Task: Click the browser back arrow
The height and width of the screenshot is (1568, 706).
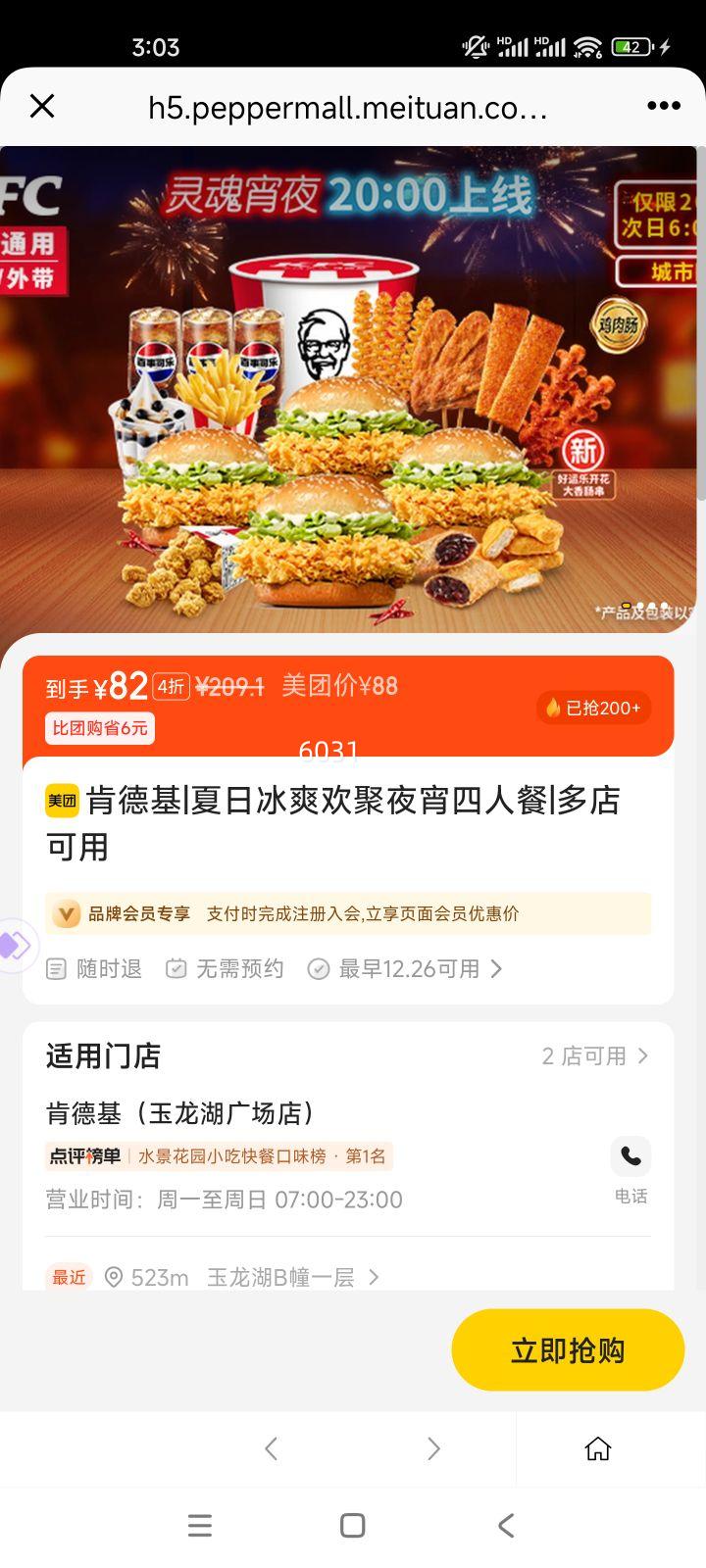Action: 271,1447
